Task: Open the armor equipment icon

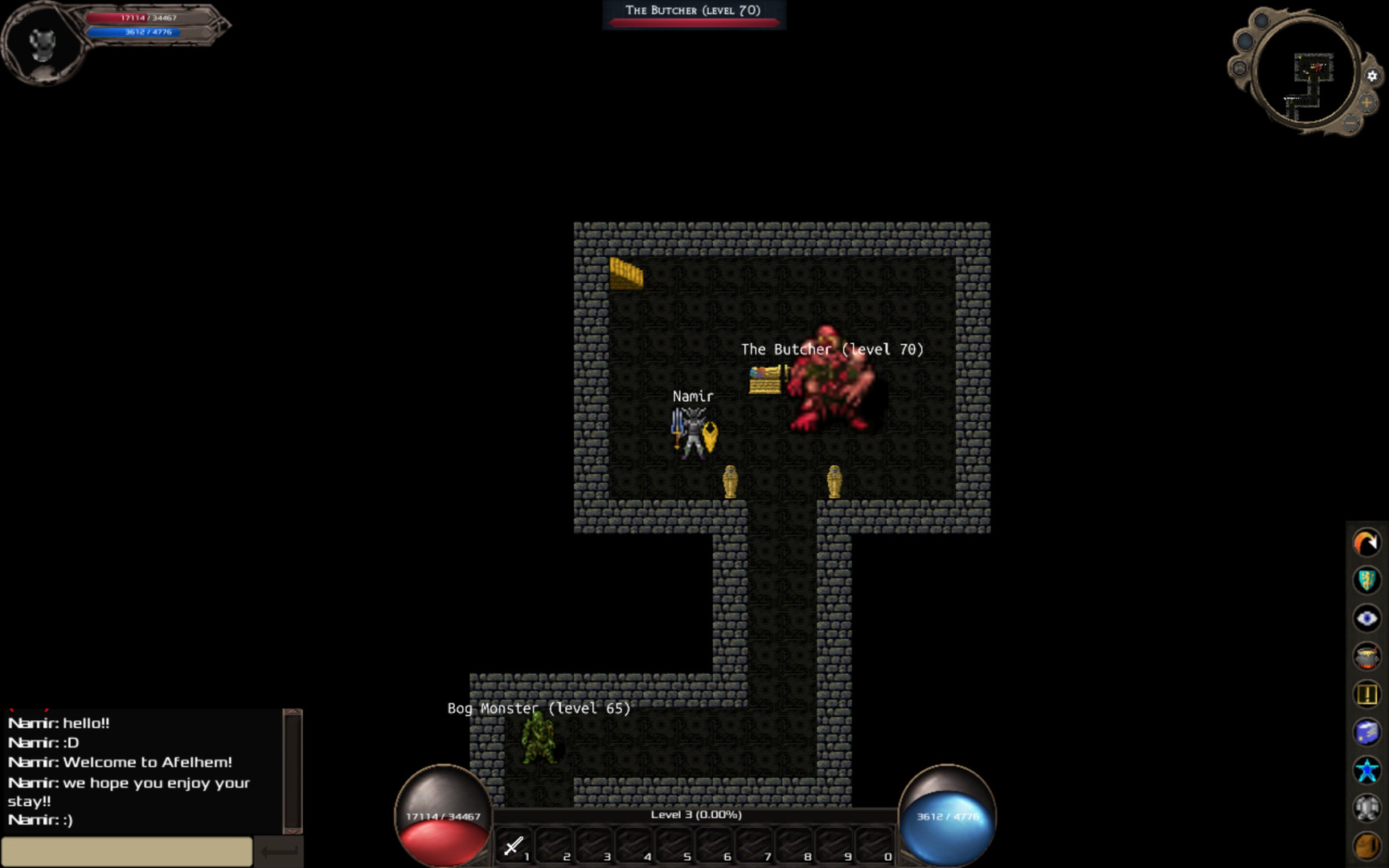Action: coord(1366,807)
